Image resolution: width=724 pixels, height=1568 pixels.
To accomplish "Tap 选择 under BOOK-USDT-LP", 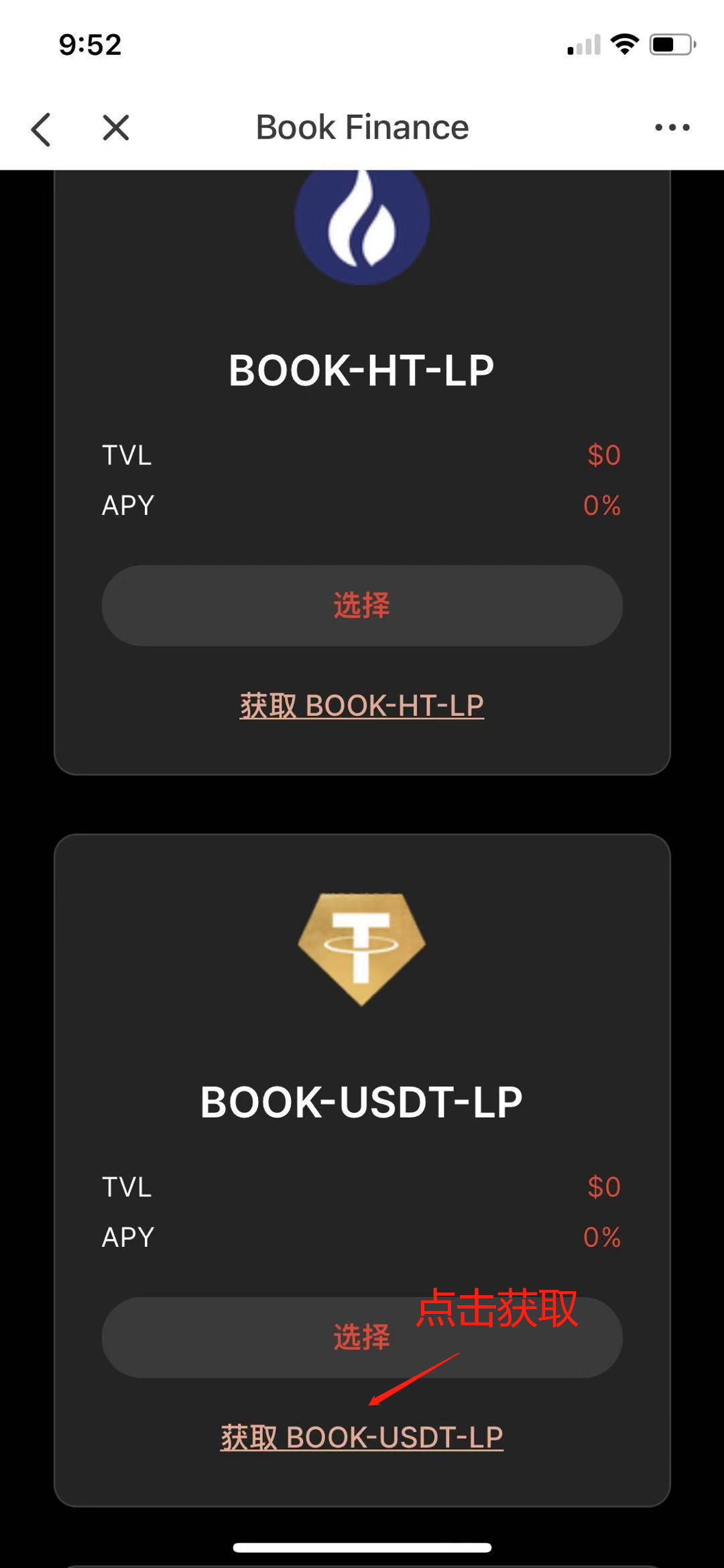I will (362, 1337).
